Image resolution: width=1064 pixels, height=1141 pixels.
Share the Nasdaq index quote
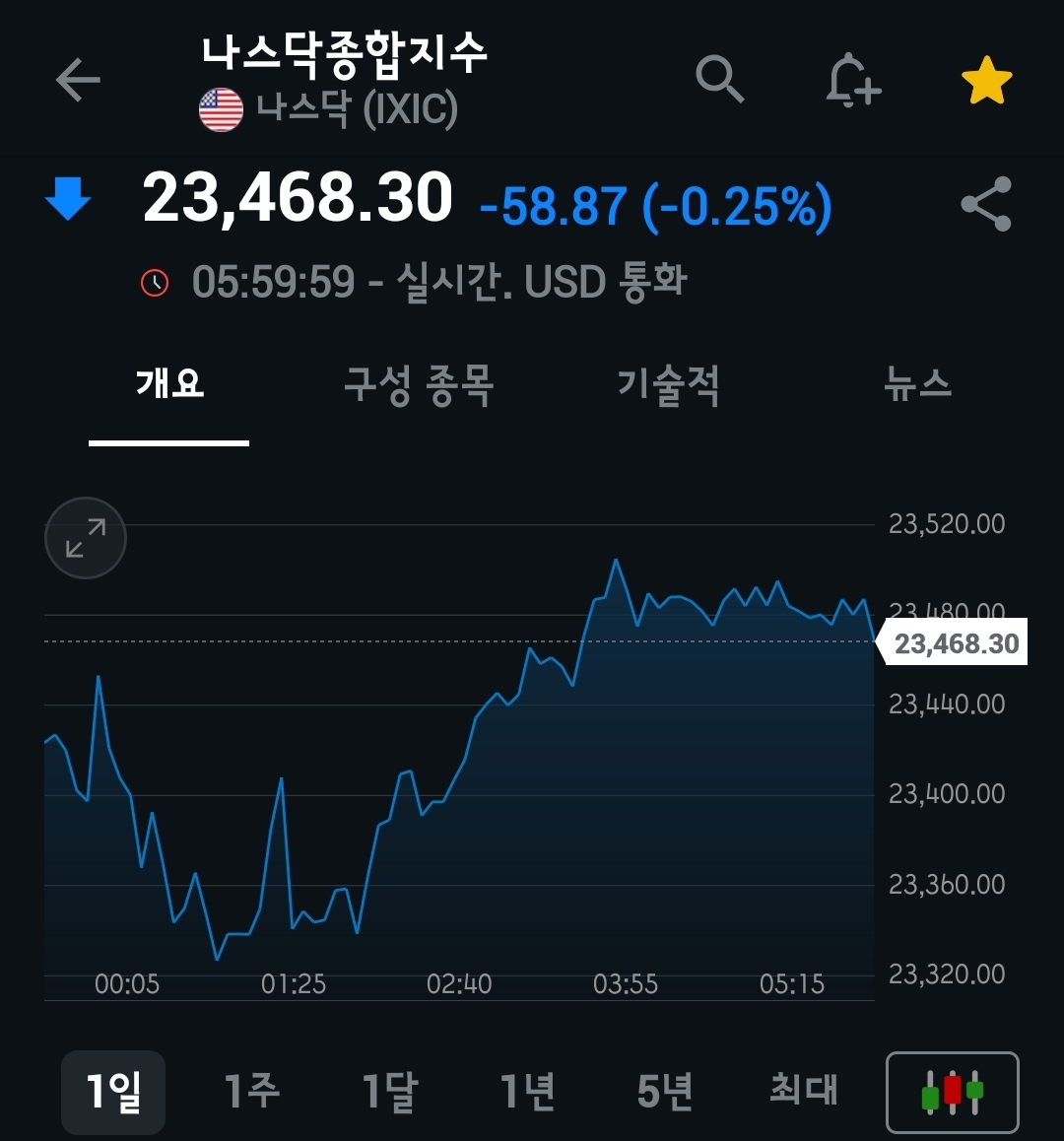coord(986,204)
